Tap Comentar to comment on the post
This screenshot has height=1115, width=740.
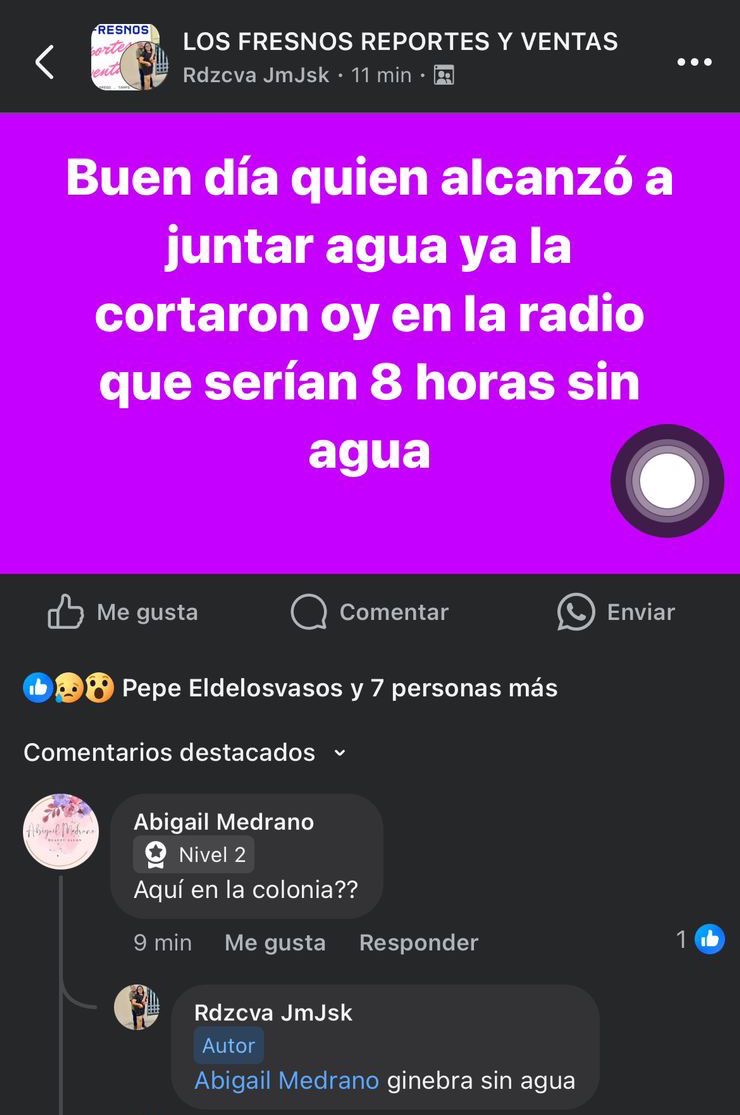tap(369, 612)
